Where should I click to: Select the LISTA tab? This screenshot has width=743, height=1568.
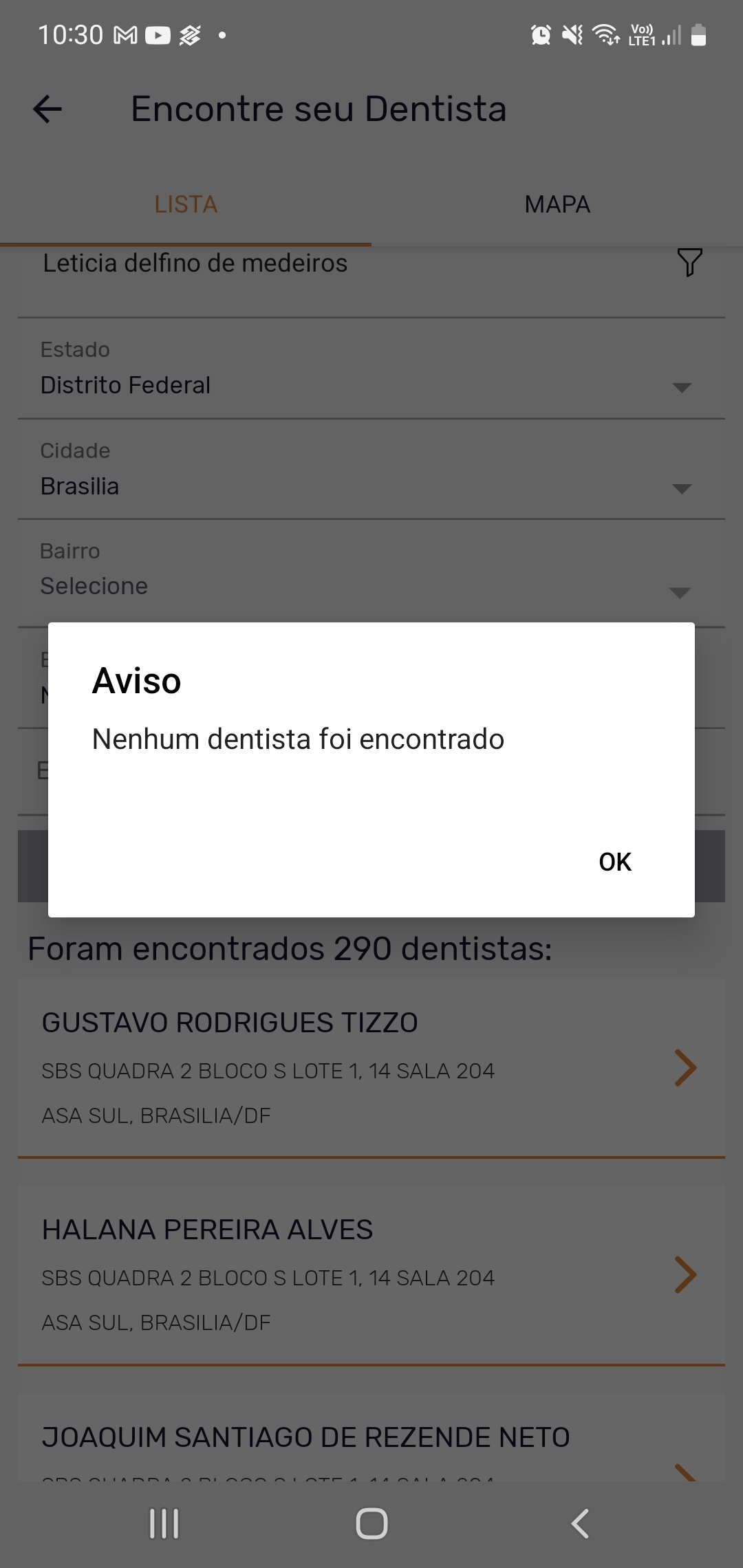[x=186, y=204]
